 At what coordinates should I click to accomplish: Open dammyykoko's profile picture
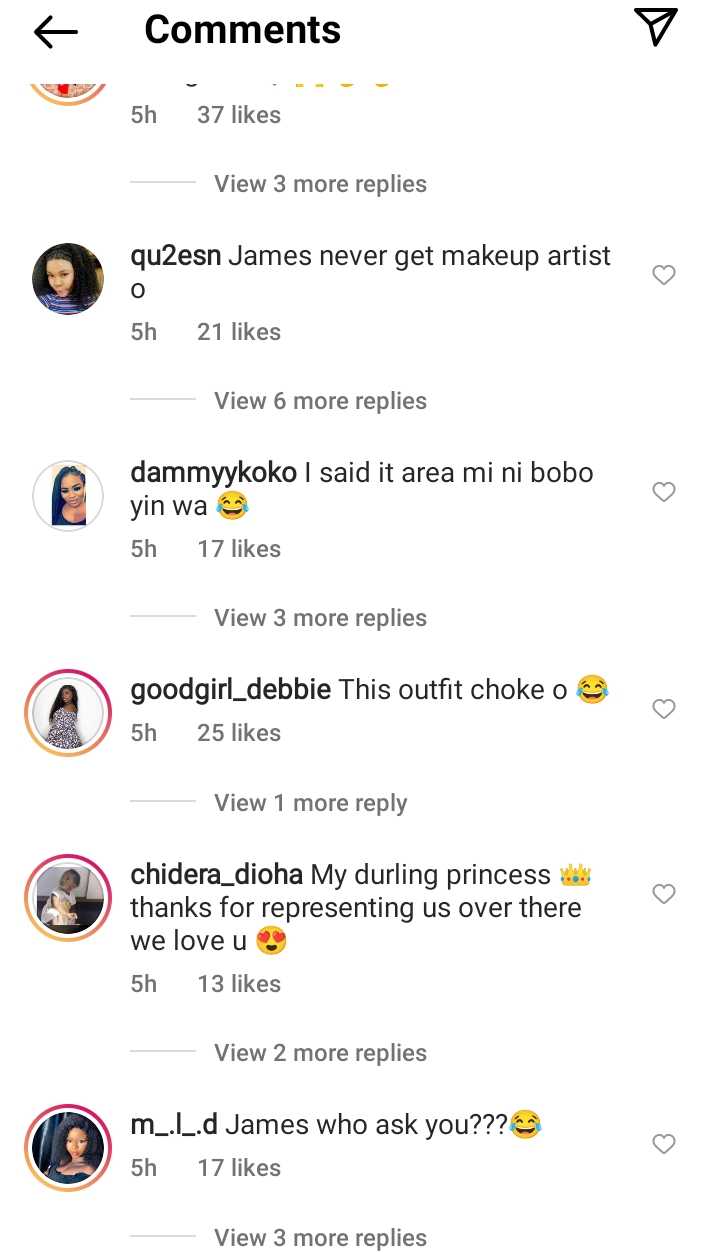pos(68,496)
